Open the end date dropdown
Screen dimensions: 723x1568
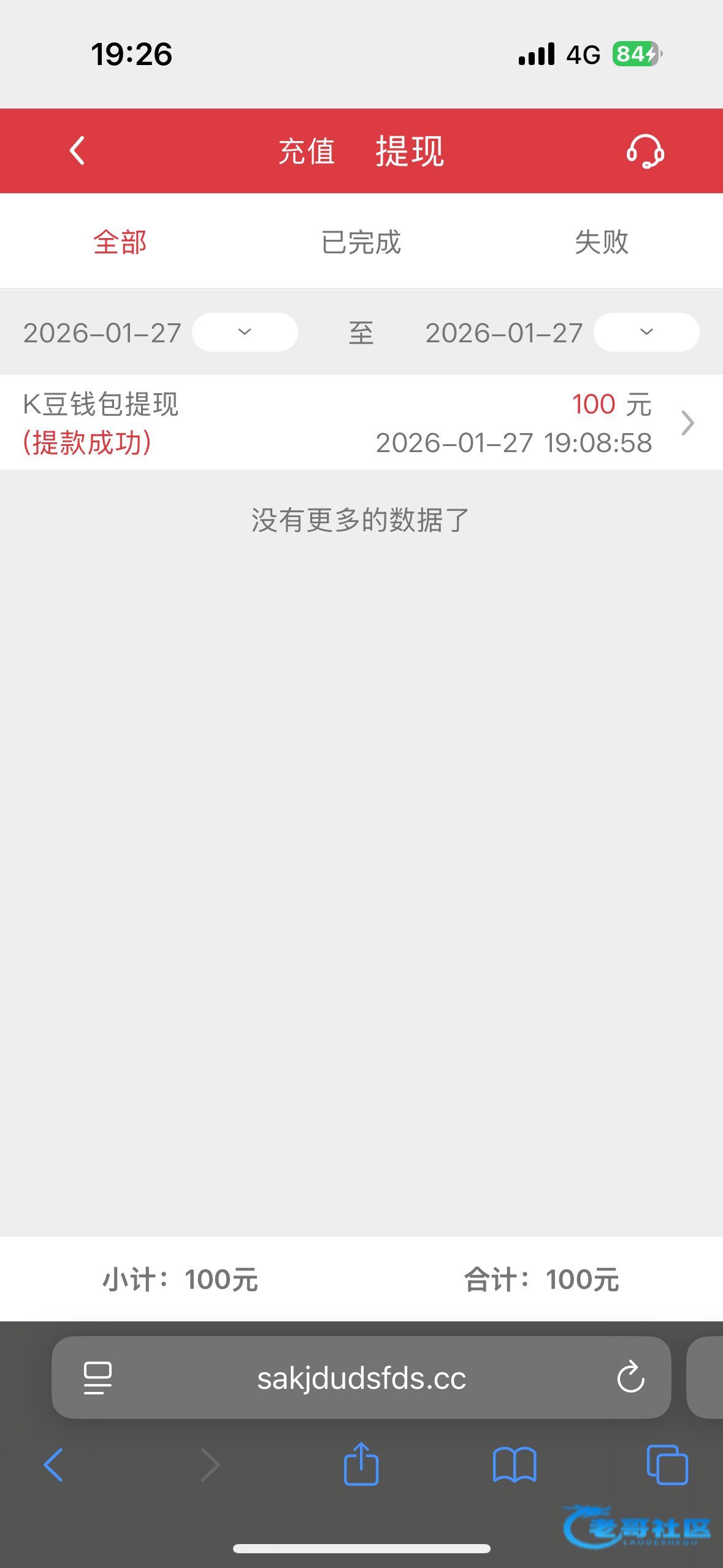646,332
